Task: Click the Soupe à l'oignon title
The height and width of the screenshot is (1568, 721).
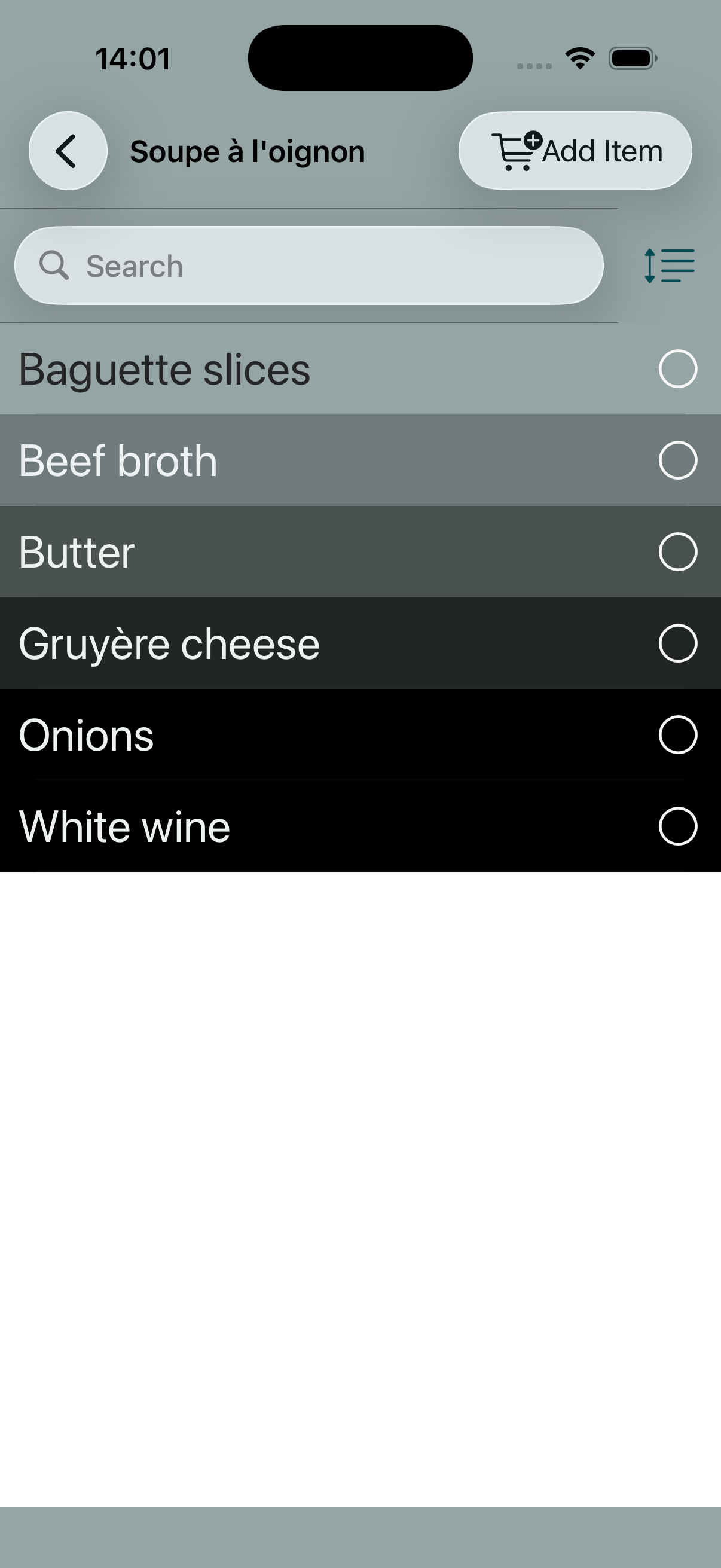Action: coord(247,150)
